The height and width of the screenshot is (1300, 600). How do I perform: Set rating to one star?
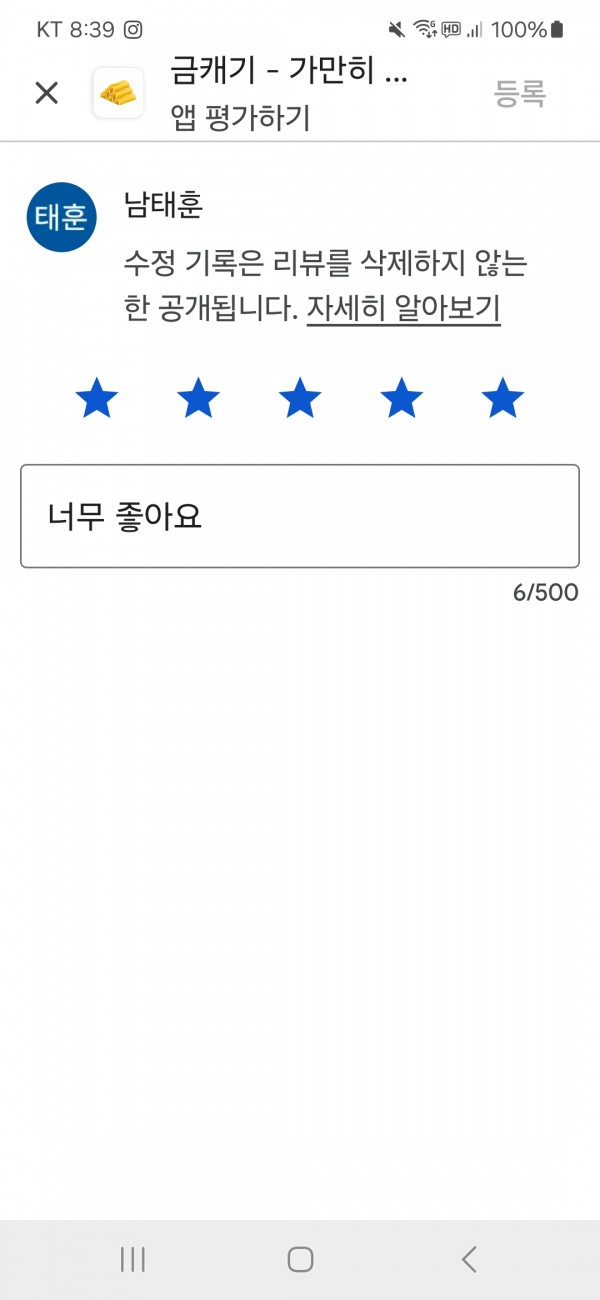point(97,398)
